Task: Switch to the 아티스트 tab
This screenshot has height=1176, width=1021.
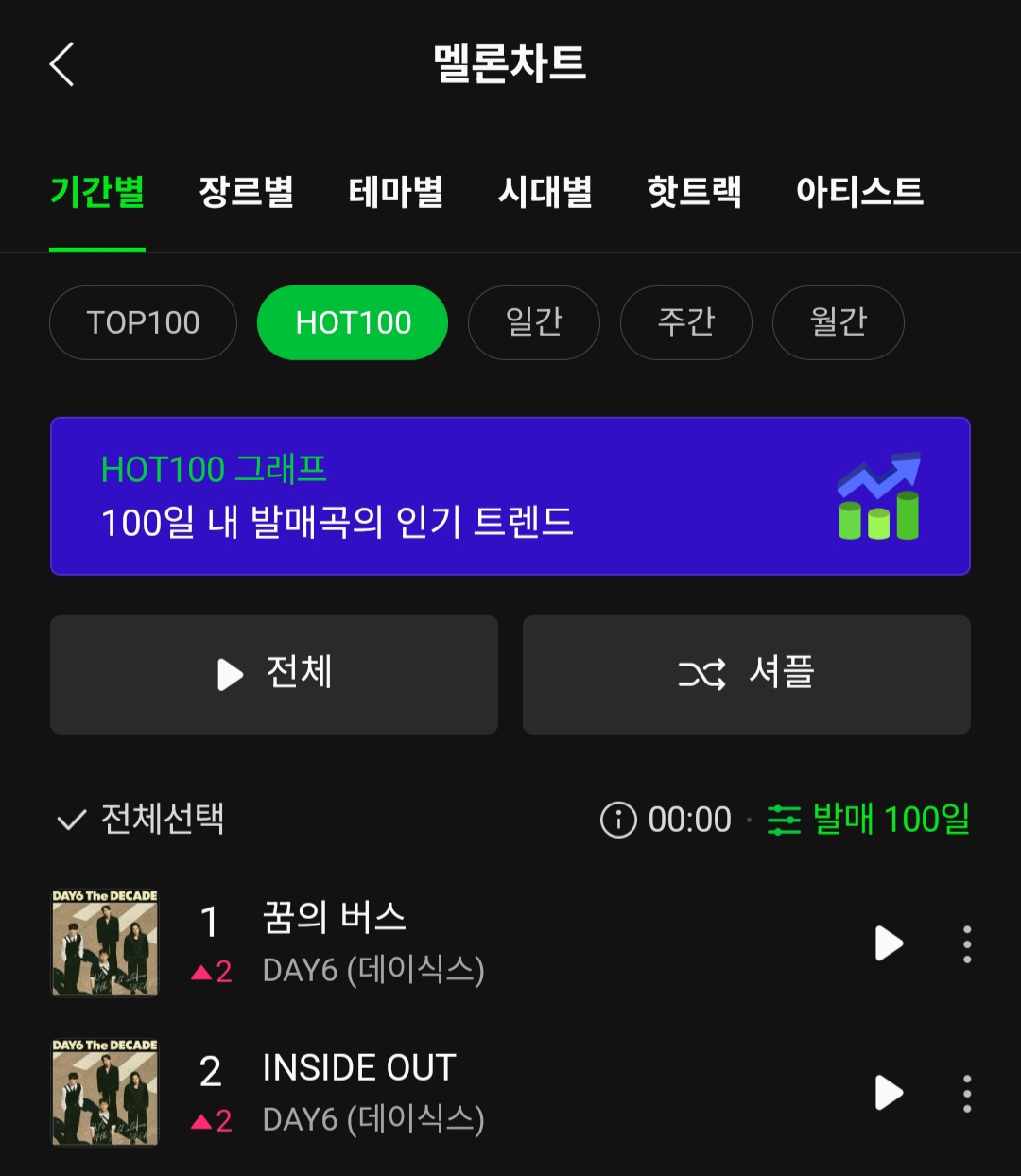Action: (858, 192)
